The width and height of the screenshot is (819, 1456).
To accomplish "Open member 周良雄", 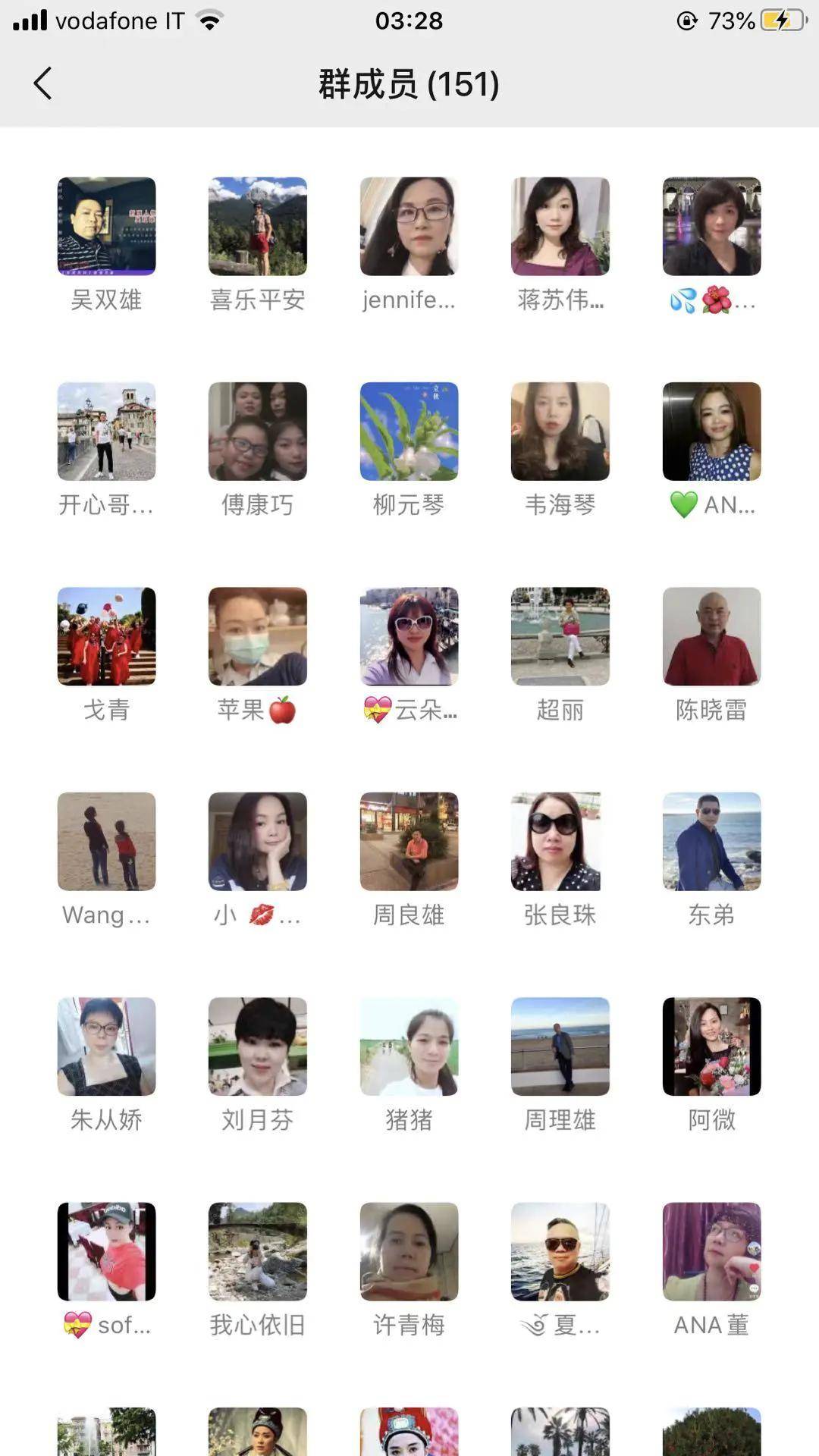I will (x=409, y=841).
